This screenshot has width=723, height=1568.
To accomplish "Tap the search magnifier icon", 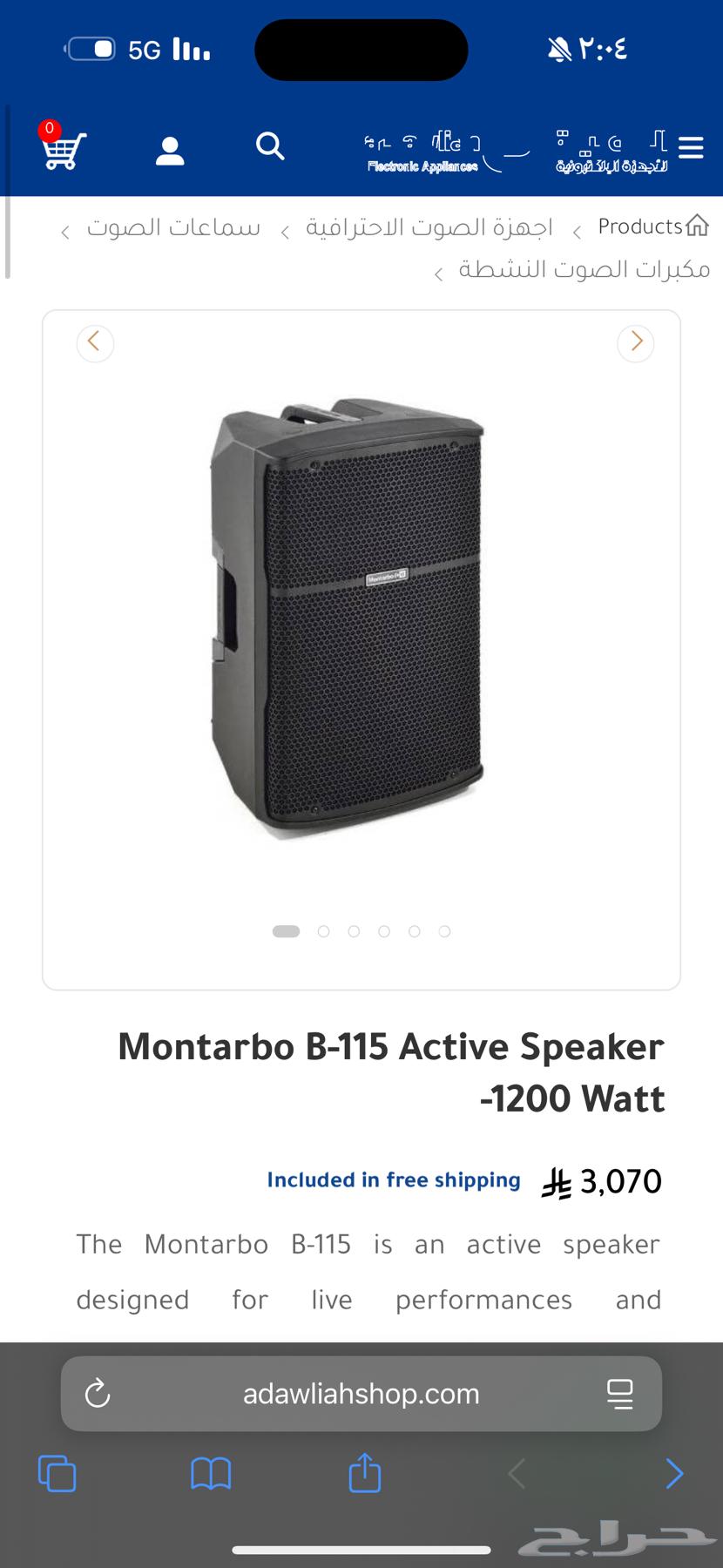I will point(270,146).
